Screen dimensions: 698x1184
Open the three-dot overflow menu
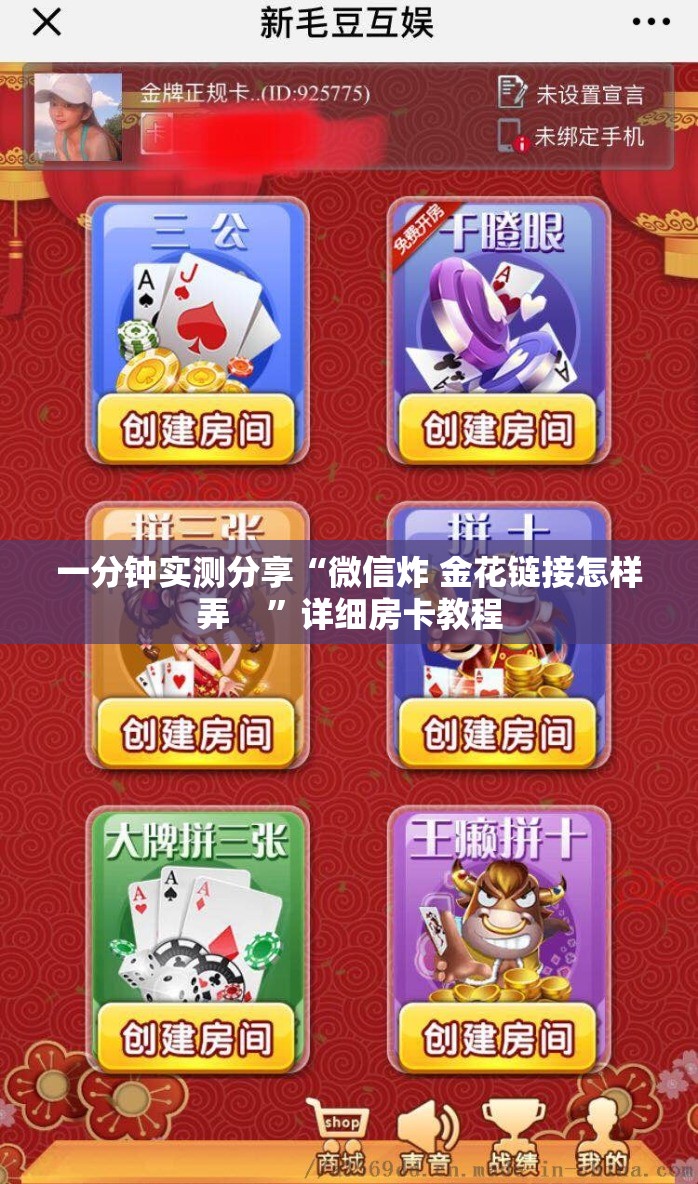click(x=651, y=22)
